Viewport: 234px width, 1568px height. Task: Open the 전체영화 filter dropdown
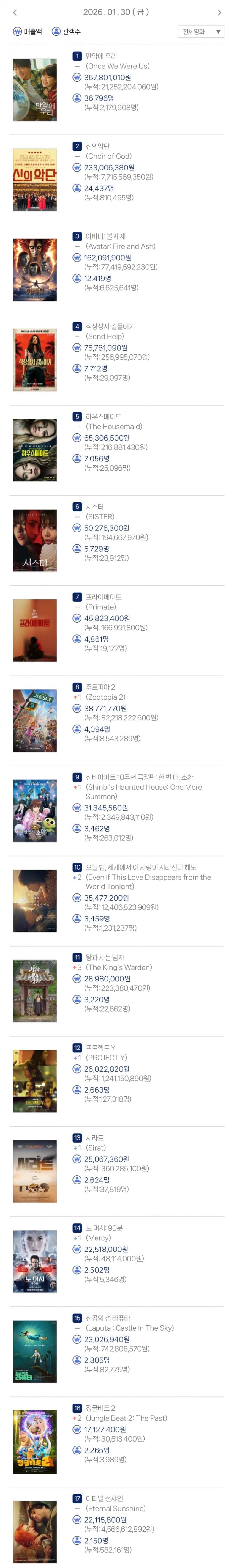click(x=200, y=32)
